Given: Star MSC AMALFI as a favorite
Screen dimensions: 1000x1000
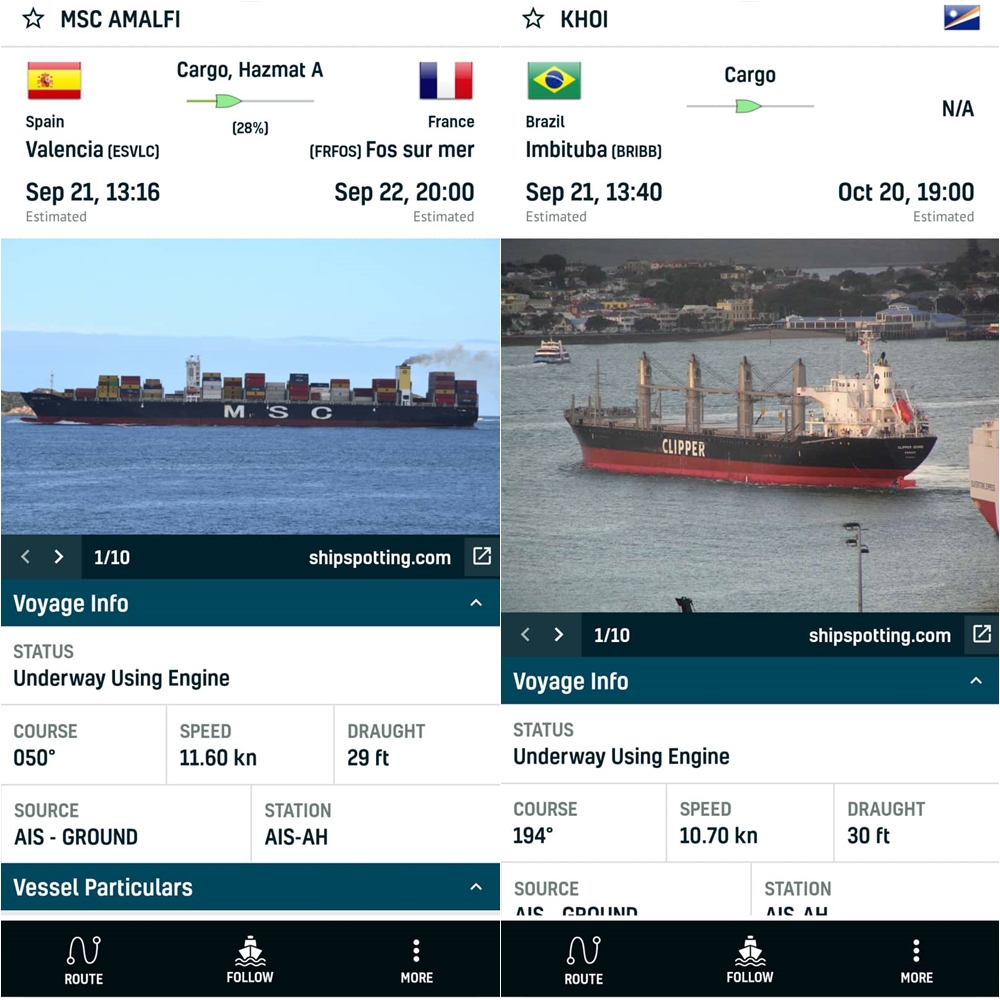Looking at the screenshot, I should [x=33, y=19].
